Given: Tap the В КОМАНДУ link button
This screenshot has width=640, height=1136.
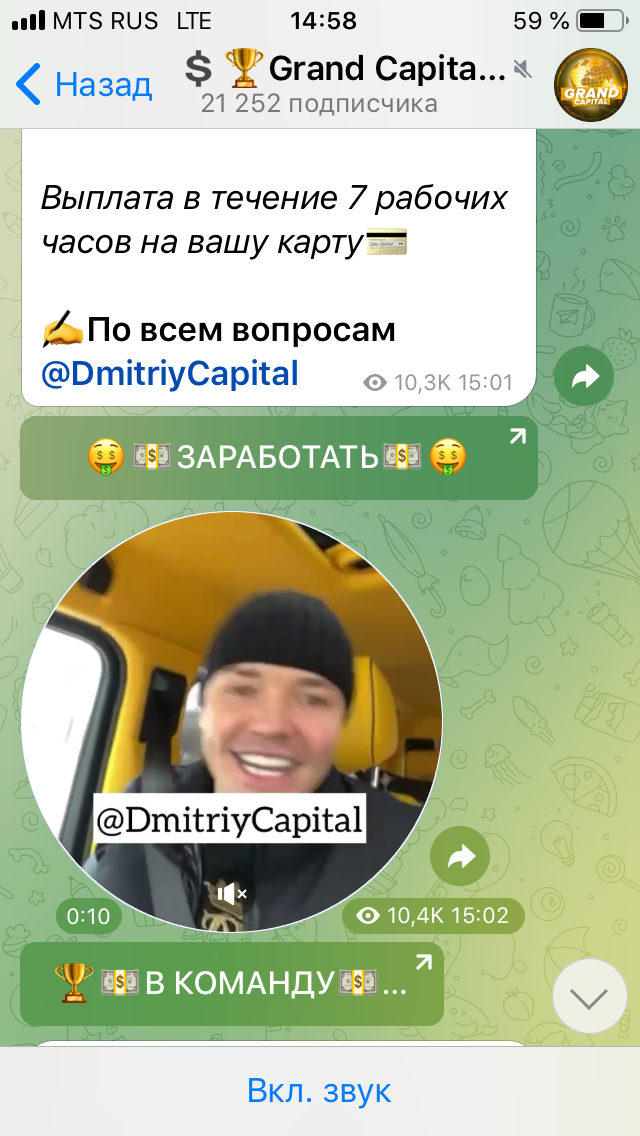Looking at the screenshot, I should coord(231,984).
